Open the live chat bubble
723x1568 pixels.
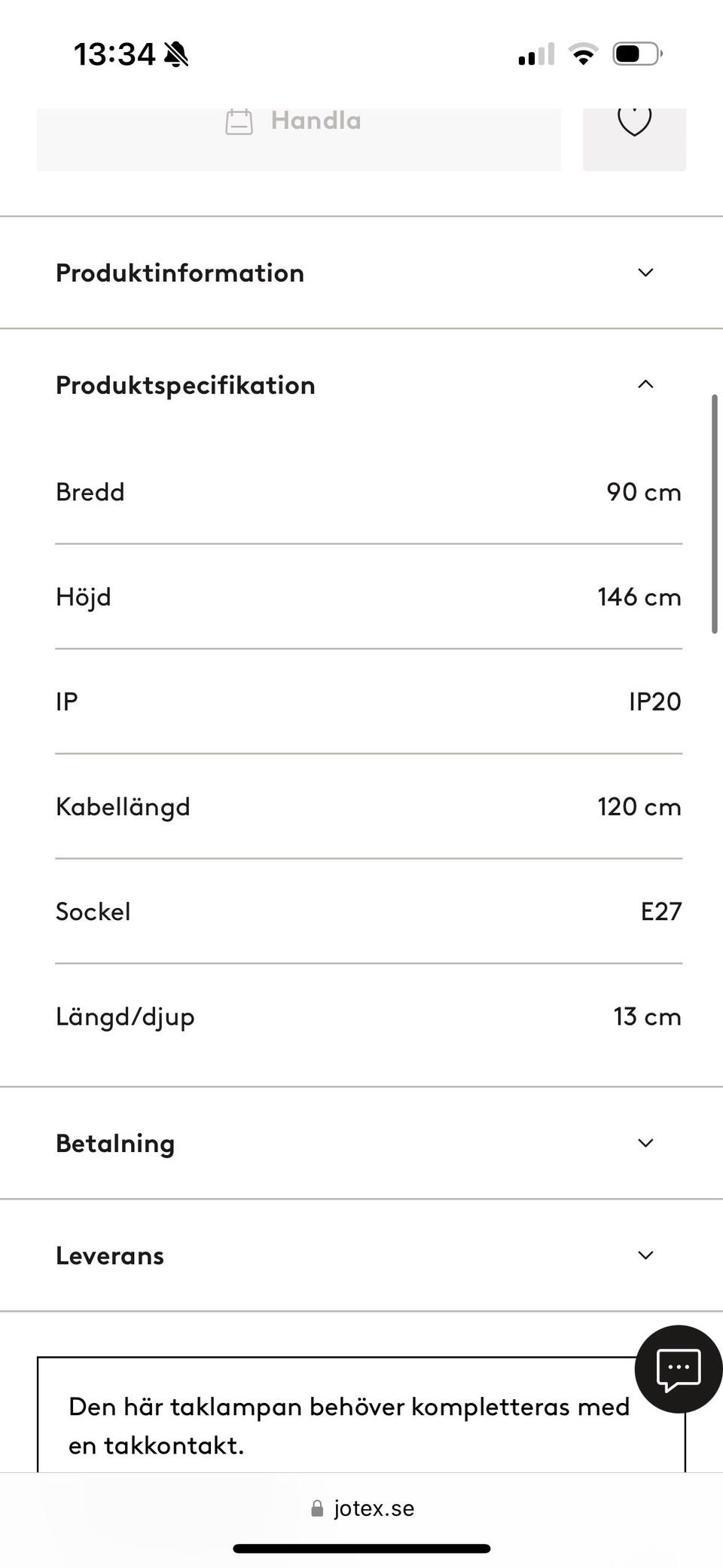click(x=679, y=1368)
